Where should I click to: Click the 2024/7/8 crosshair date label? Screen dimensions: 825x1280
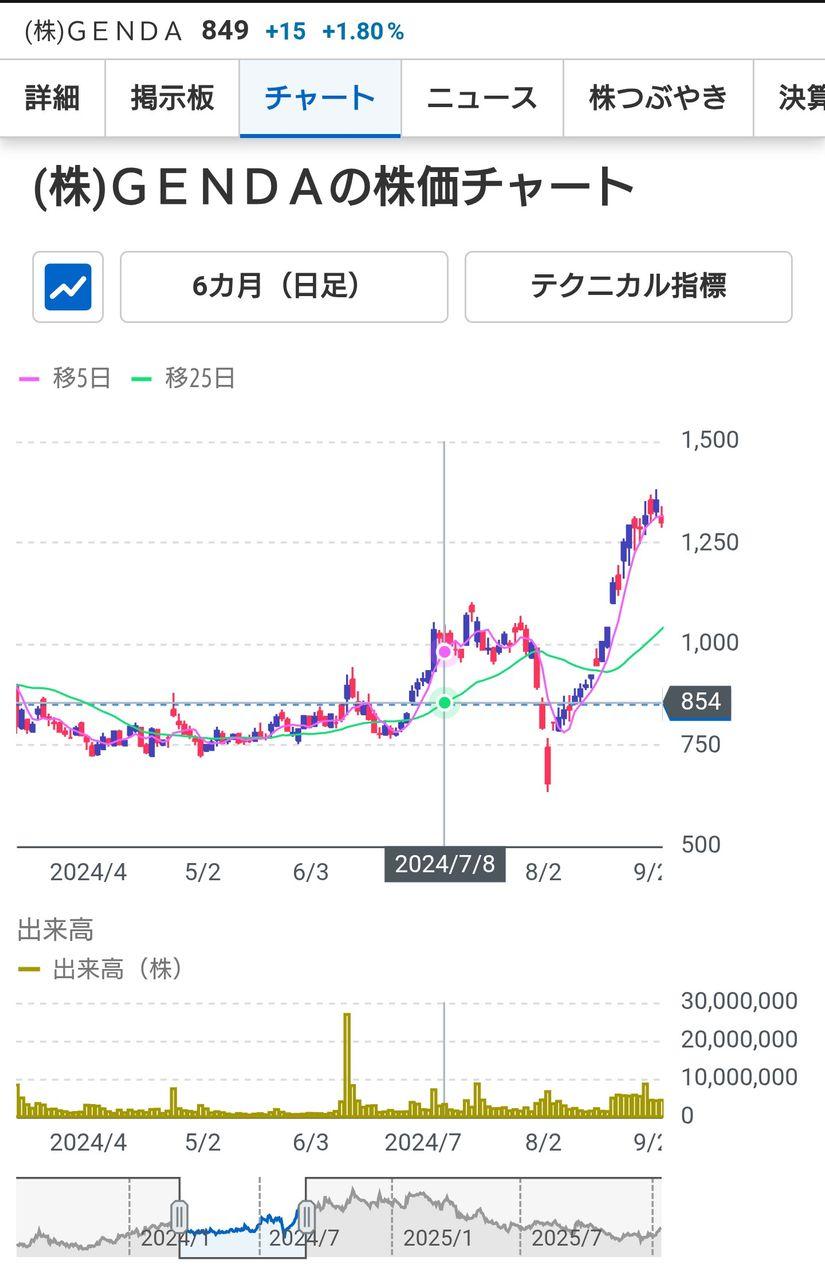445,865
